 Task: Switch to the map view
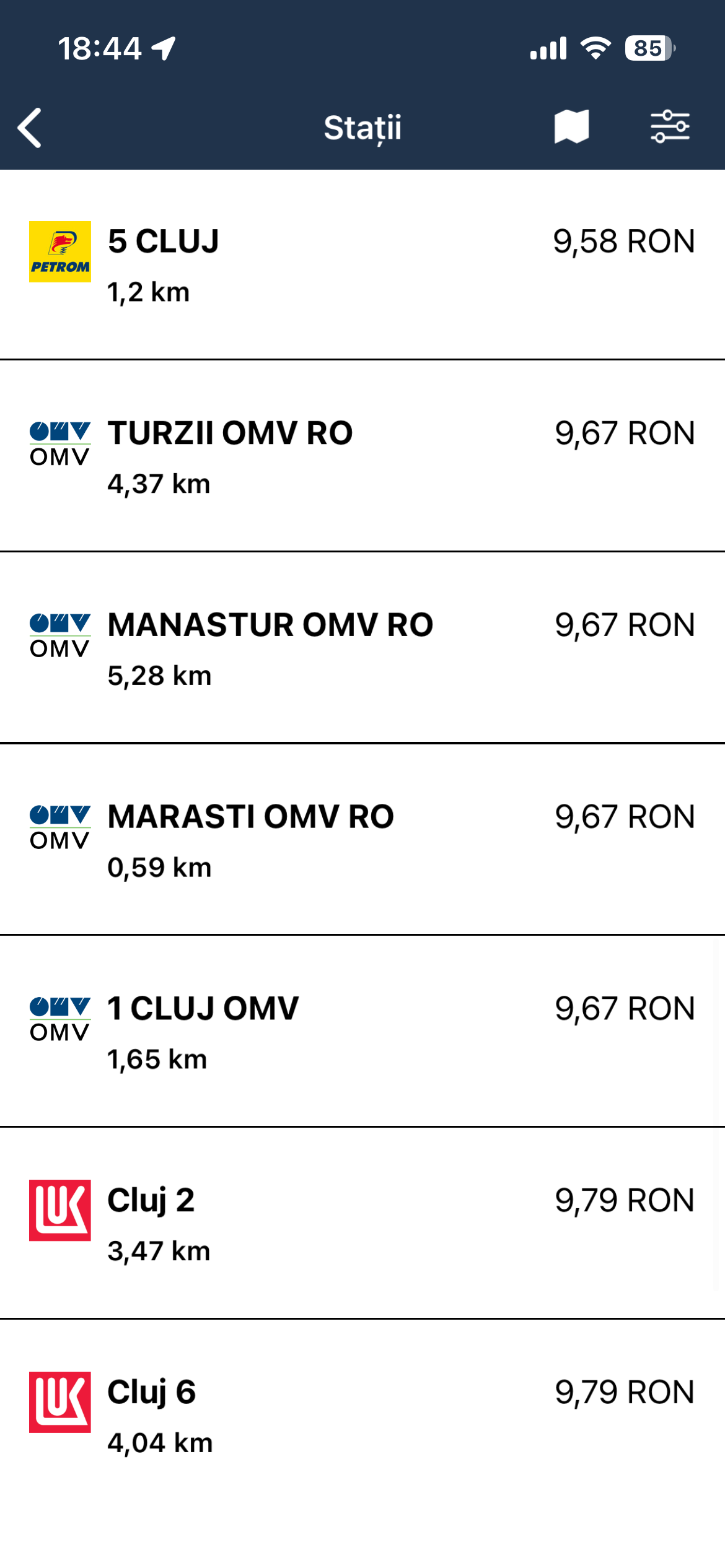click(x=571, y=127)
